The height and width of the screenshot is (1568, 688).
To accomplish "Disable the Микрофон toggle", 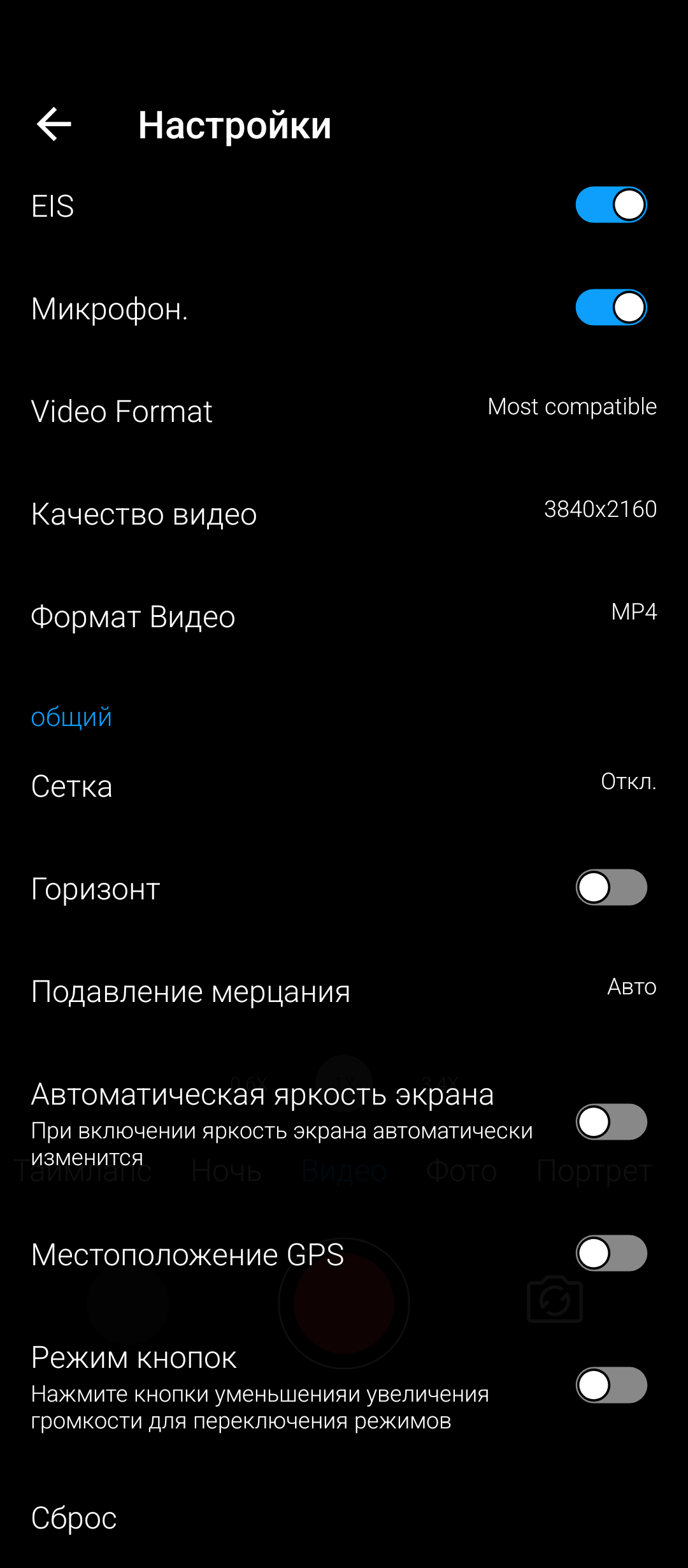I will click(611, 308).
